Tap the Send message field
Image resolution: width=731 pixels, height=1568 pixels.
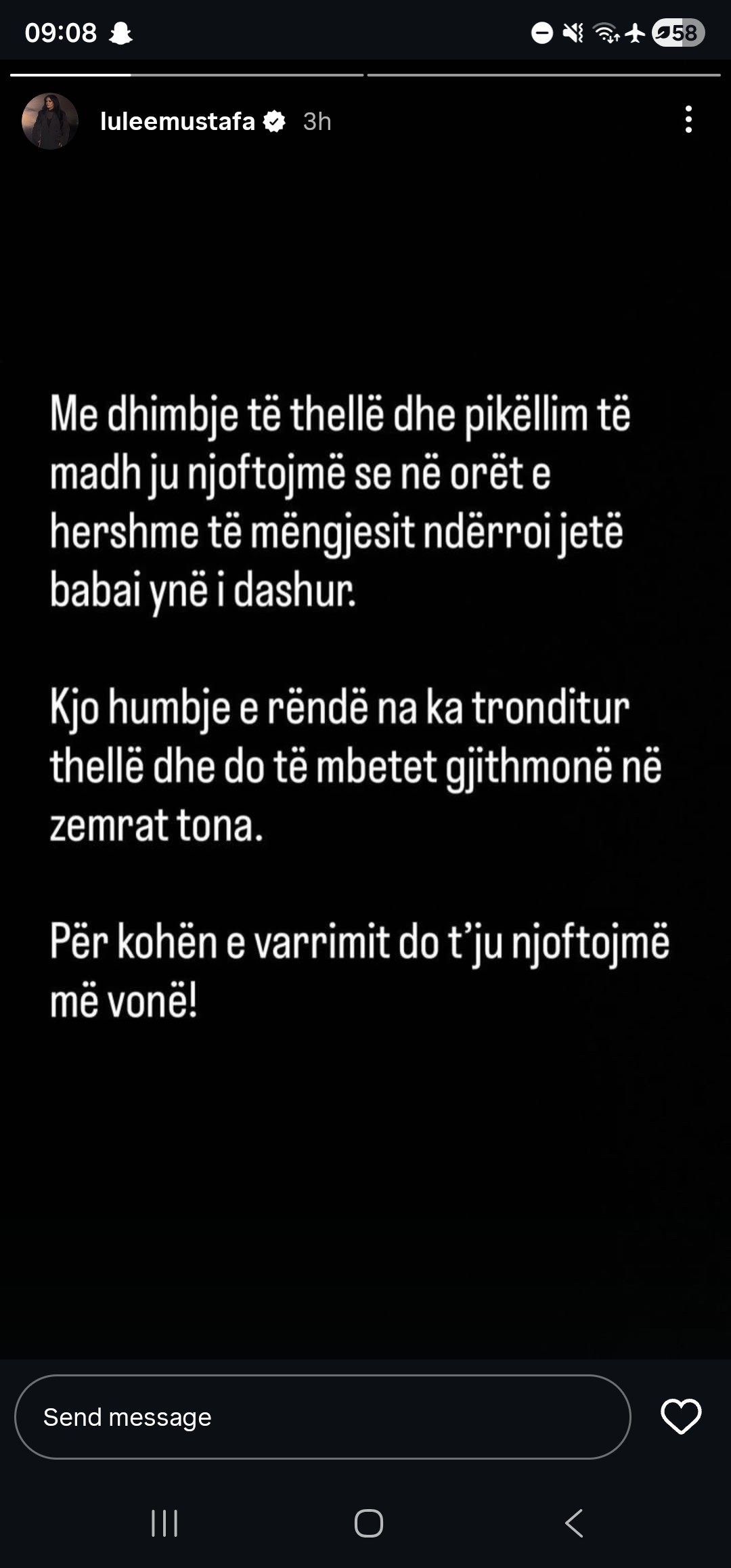tap(322, 1417)
